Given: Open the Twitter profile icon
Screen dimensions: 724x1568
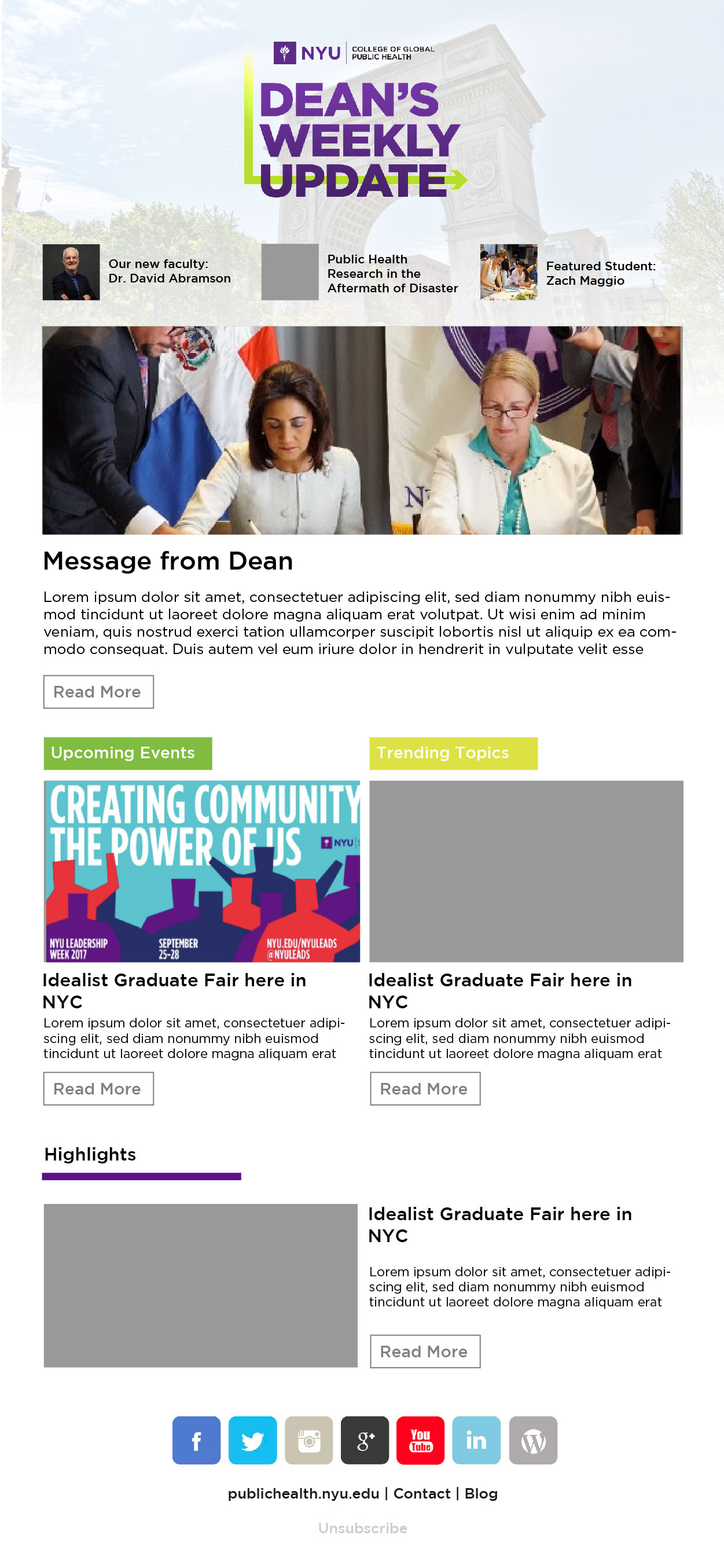Looking at the screenshot, I should coord(252,1440).
